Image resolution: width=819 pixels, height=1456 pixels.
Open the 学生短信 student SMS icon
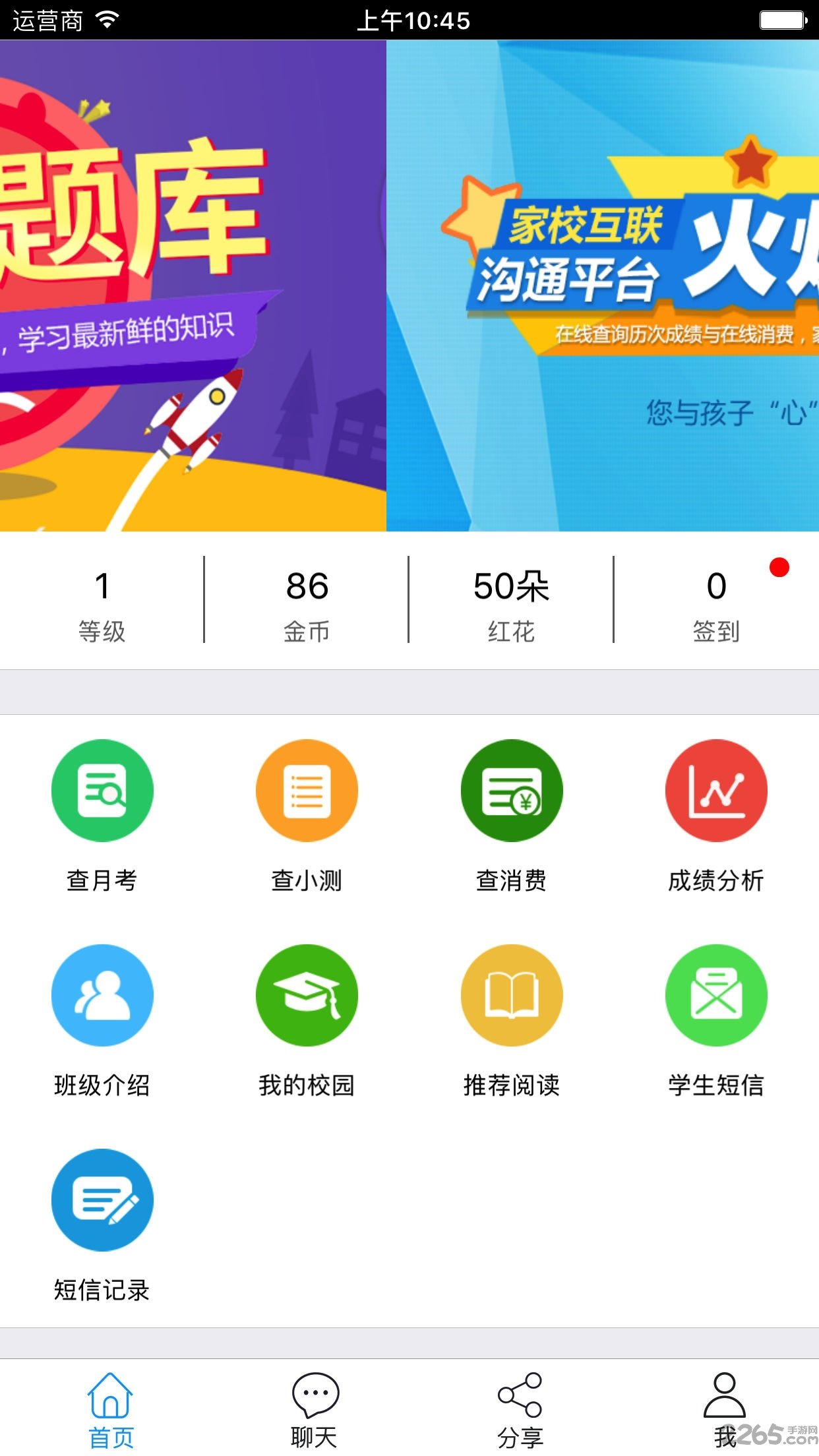(717, 996)
